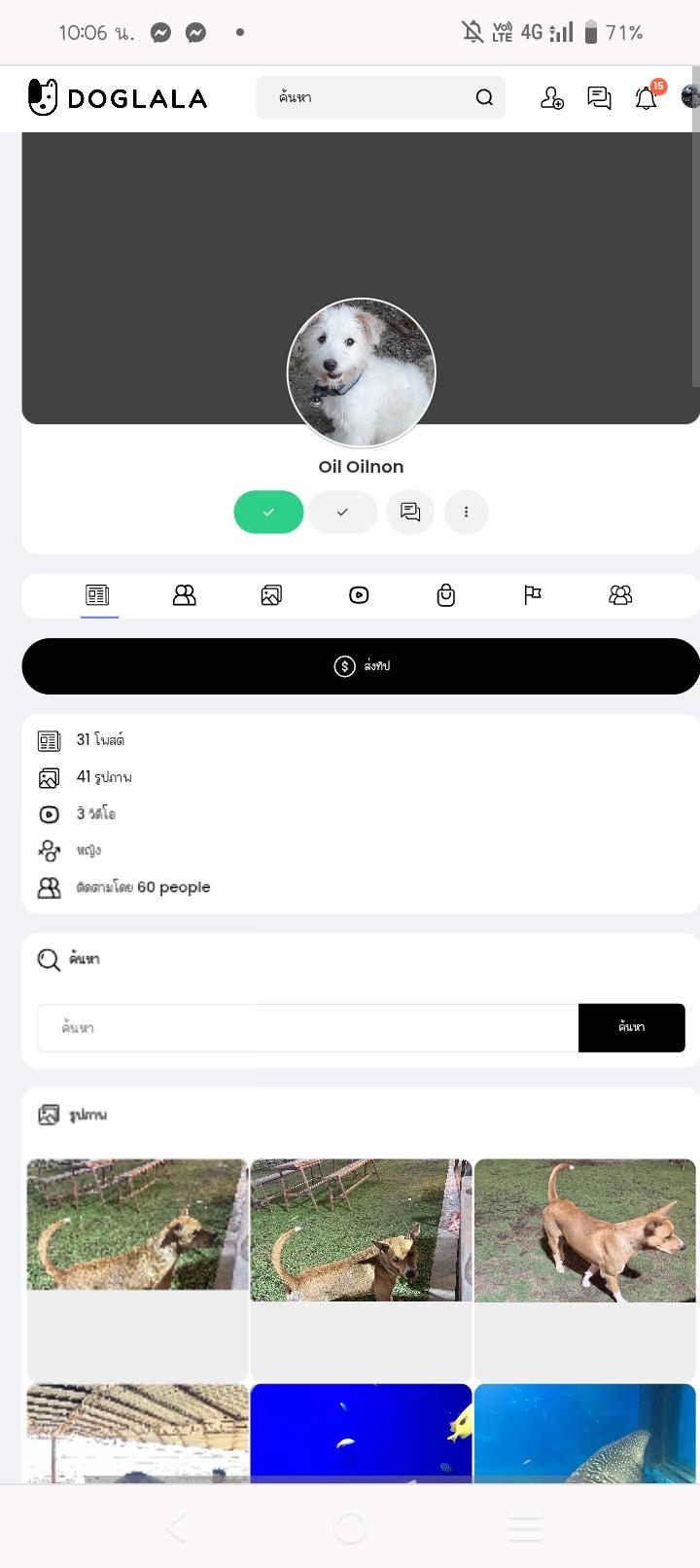
Task: Tap the grey checkmark button under Oil Oilnon
Action: (x=342, y=512)
